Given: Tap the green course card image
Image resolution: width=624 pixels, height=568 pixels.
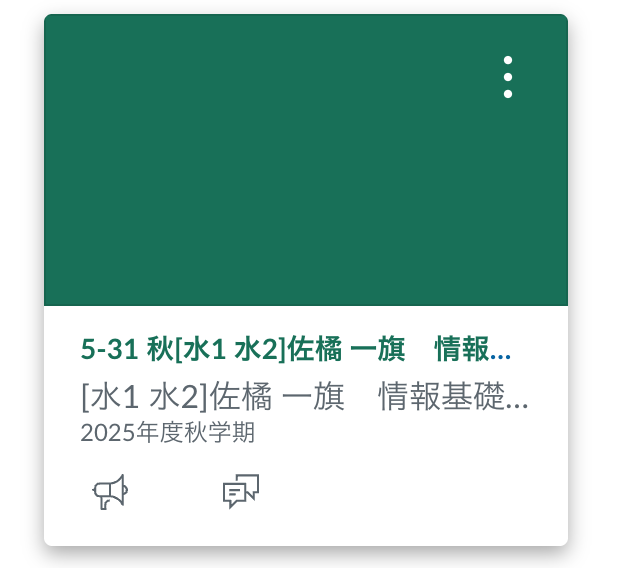Looking at the screenshot, I should [x=280, y=170].
